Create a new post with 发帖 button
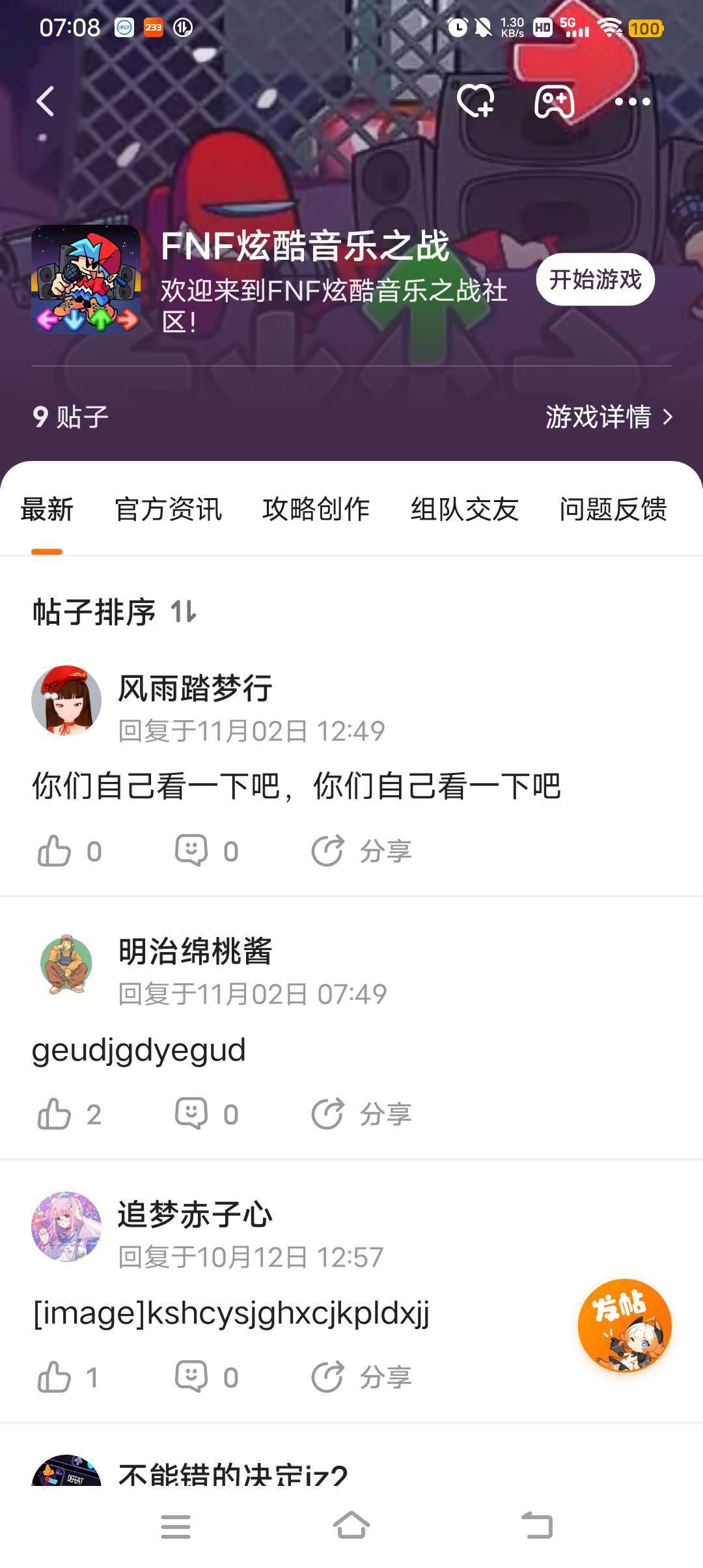Image resolution: width=703 pixels, height=1568 pixels. pos(625,1326)
